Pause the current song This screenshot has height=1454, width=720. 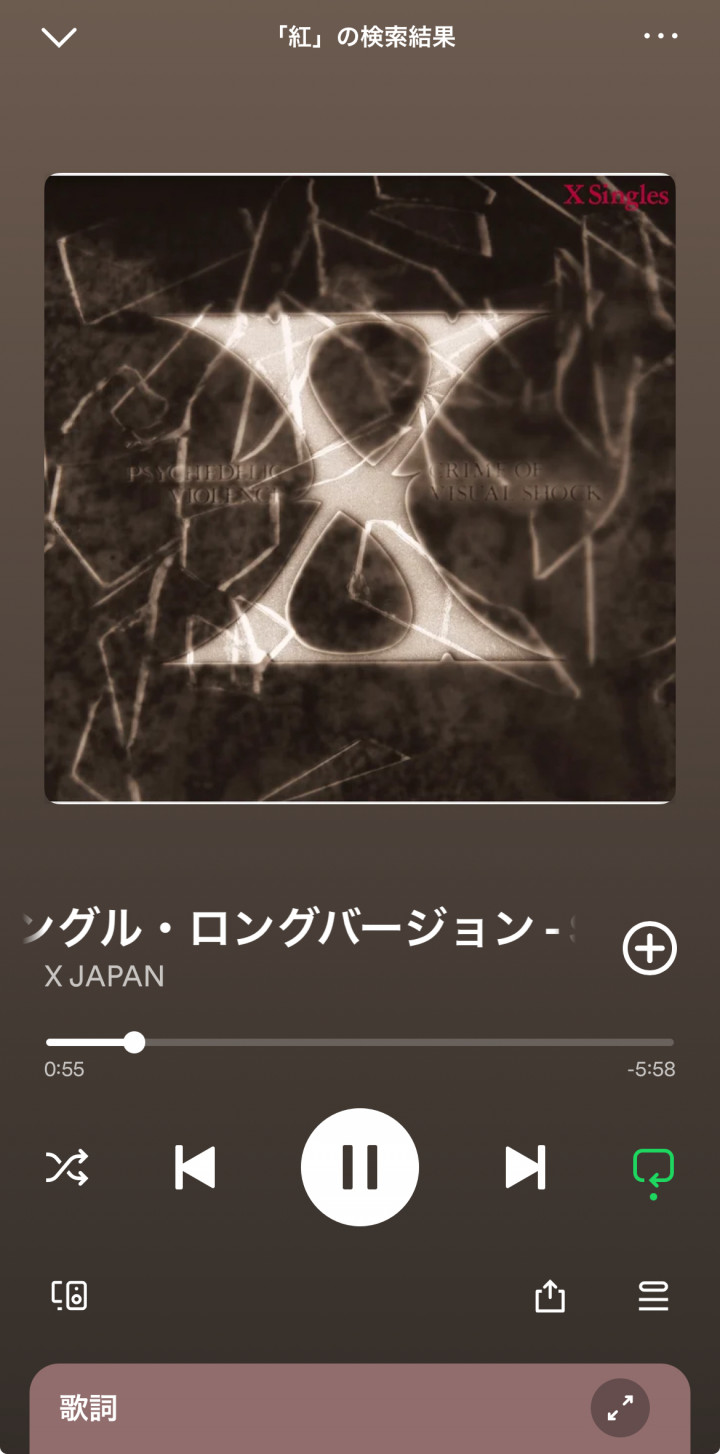click(360, 1167)
